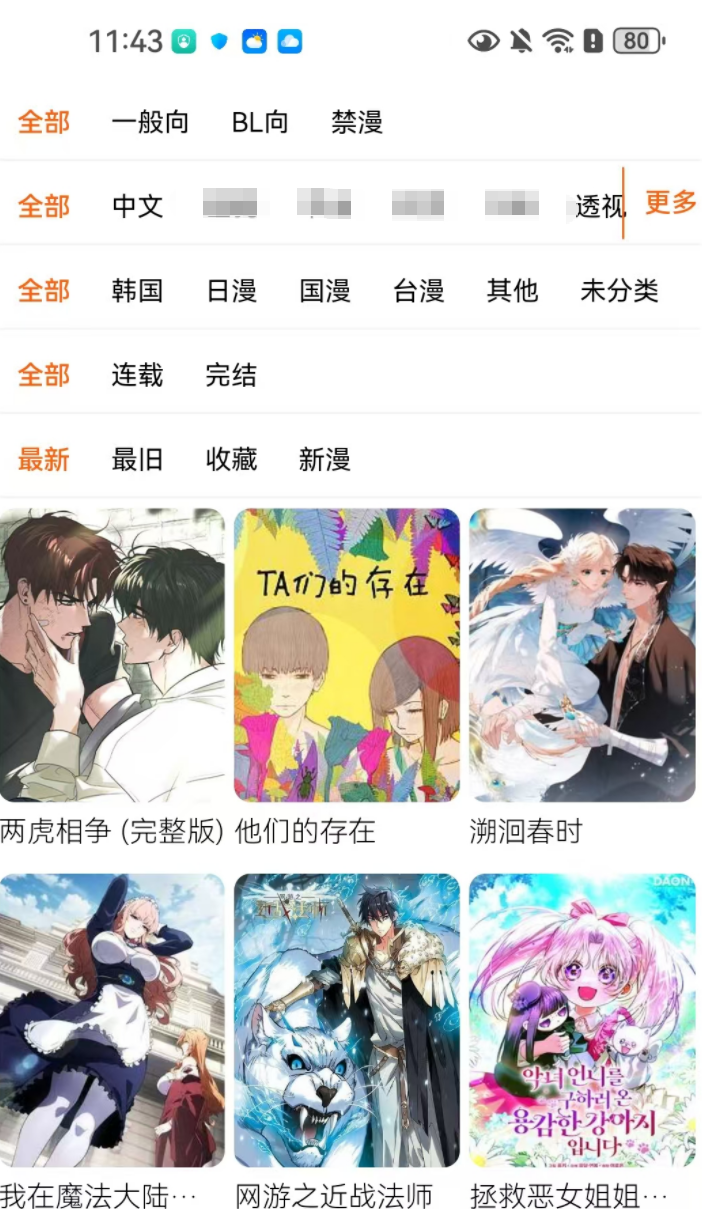The height and width of the screenshot is (1209, 702).
Task: Select the 一般向 audience filter
Action: coord(150,123)
